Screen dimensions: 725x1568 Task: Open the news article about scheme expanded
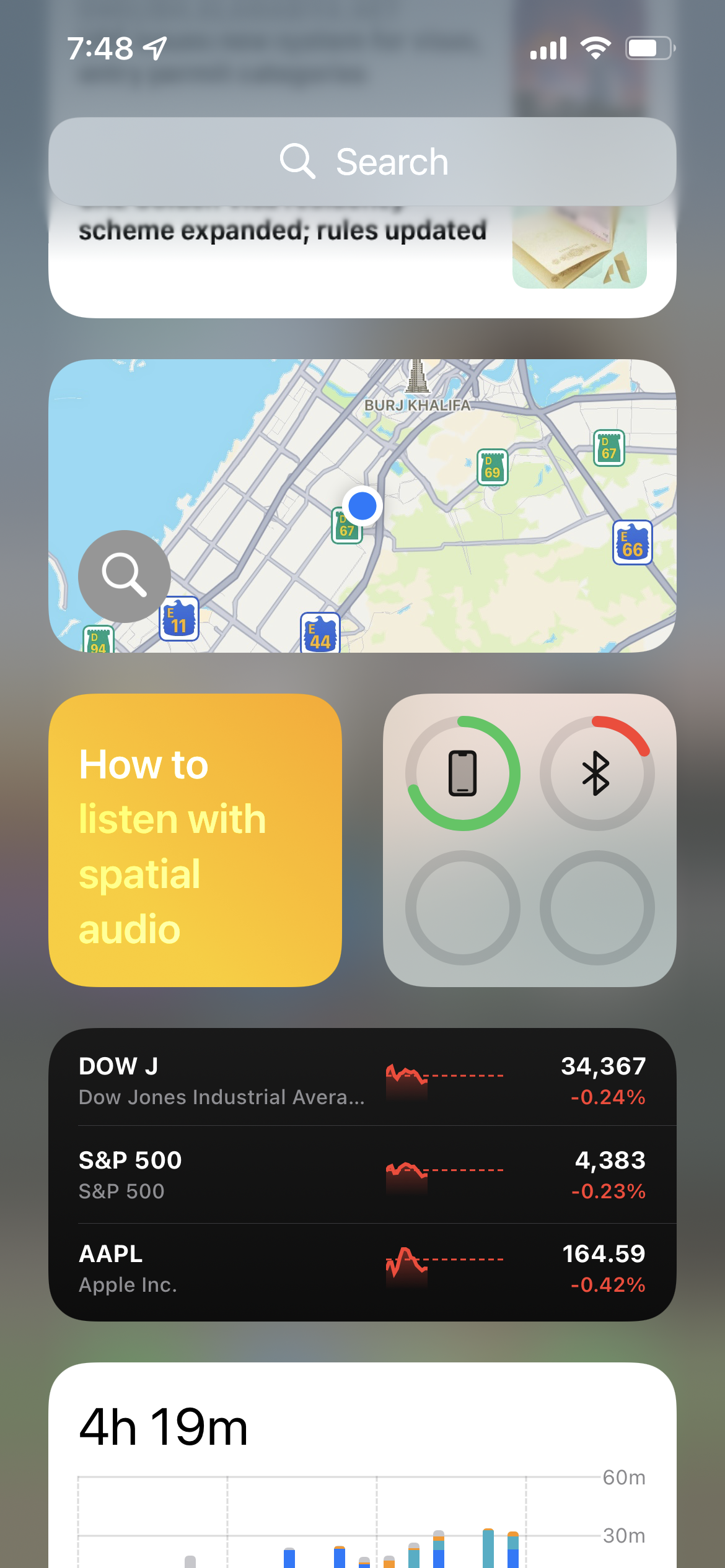[362, 260]
